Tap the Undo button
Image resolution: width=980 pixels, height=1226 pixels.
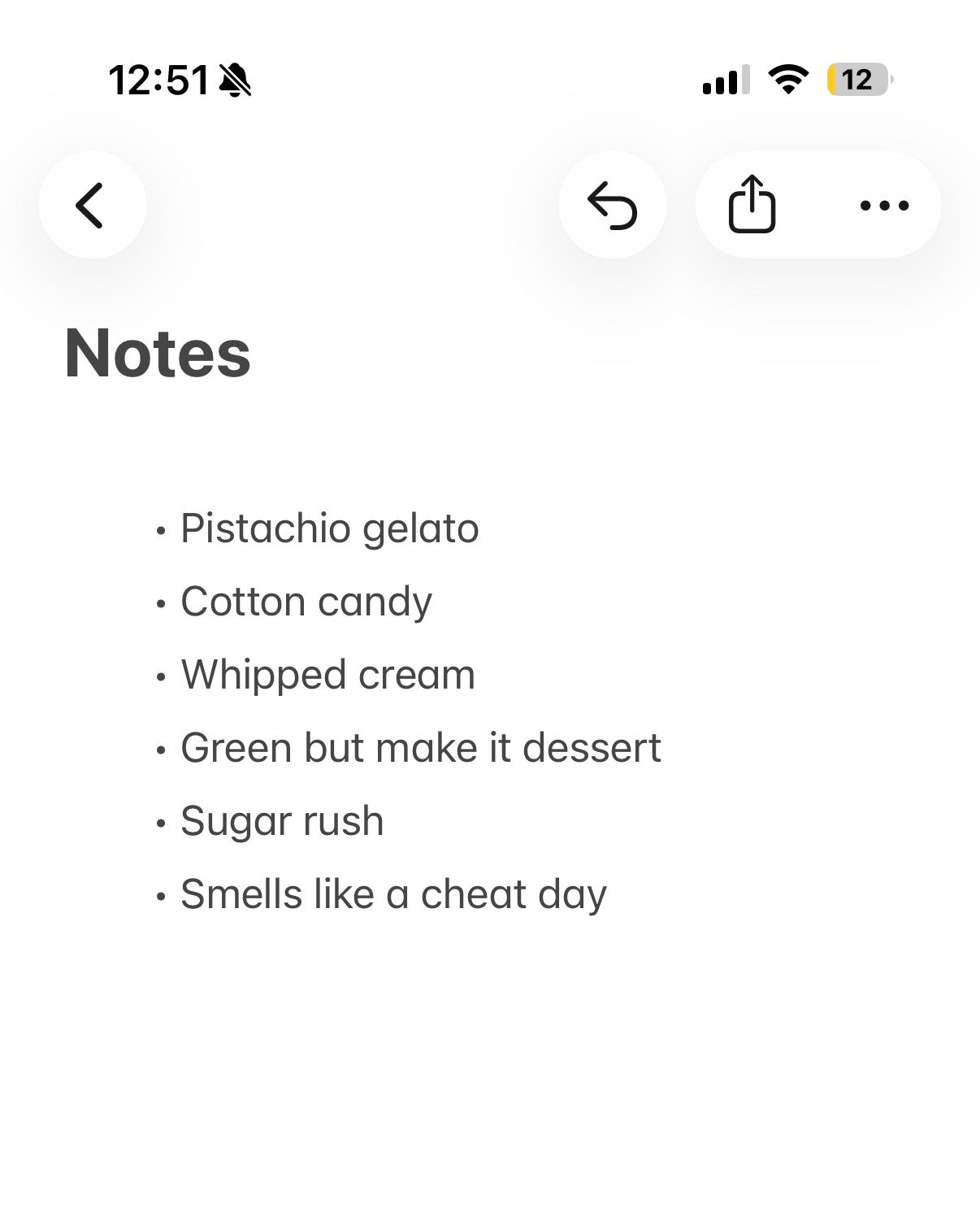pos(612,206)
